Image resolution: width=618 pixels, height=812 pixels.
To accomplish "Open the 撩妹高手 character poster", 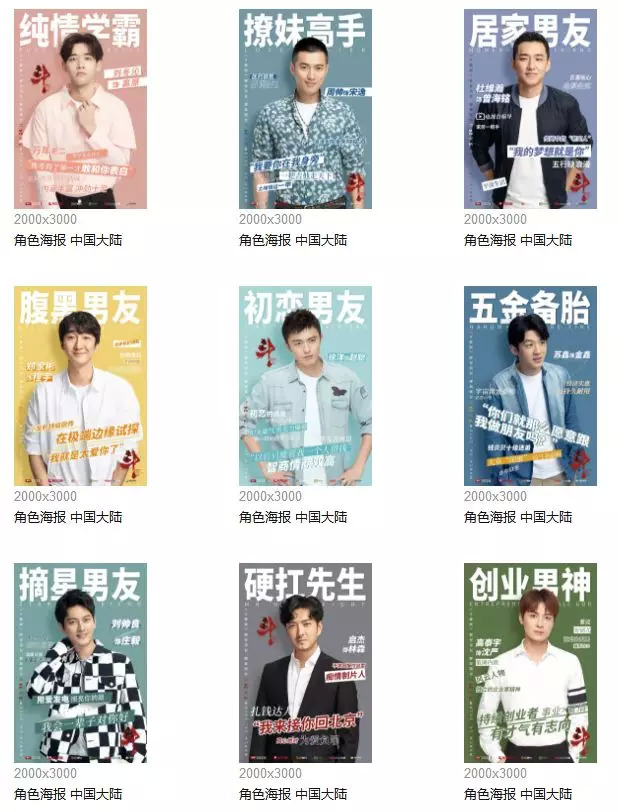I will pos(305,108).
